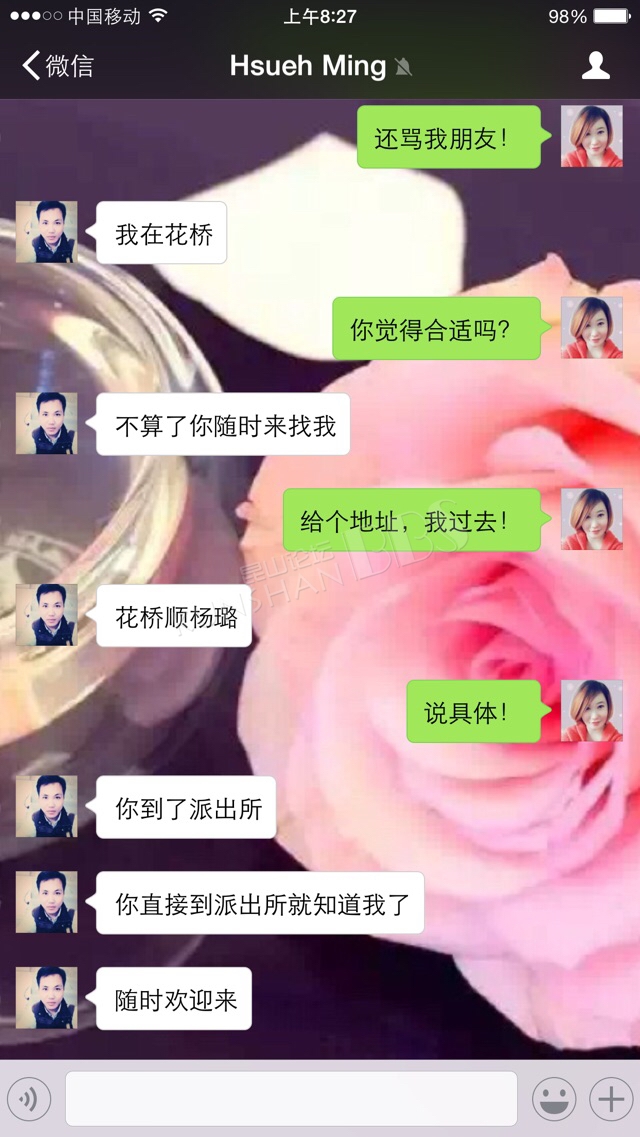This screenshot has width=640, height=1137.
Task: Open sender avatar beside 我在花桥
Action: click(x=46, y=232)
